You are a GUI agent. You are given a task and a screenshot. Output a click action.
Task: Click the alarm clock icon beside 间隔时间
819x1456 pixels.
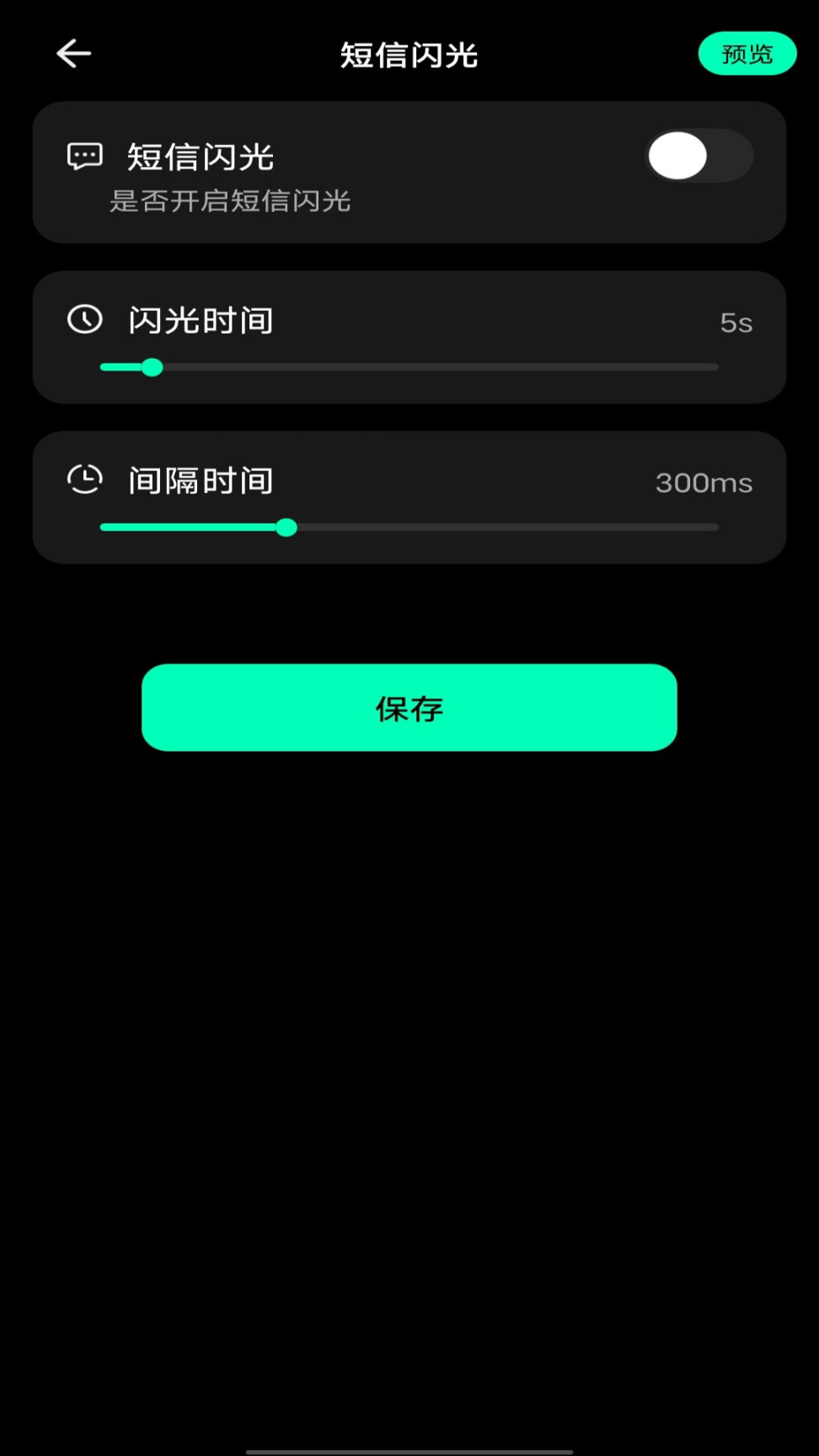84,479
